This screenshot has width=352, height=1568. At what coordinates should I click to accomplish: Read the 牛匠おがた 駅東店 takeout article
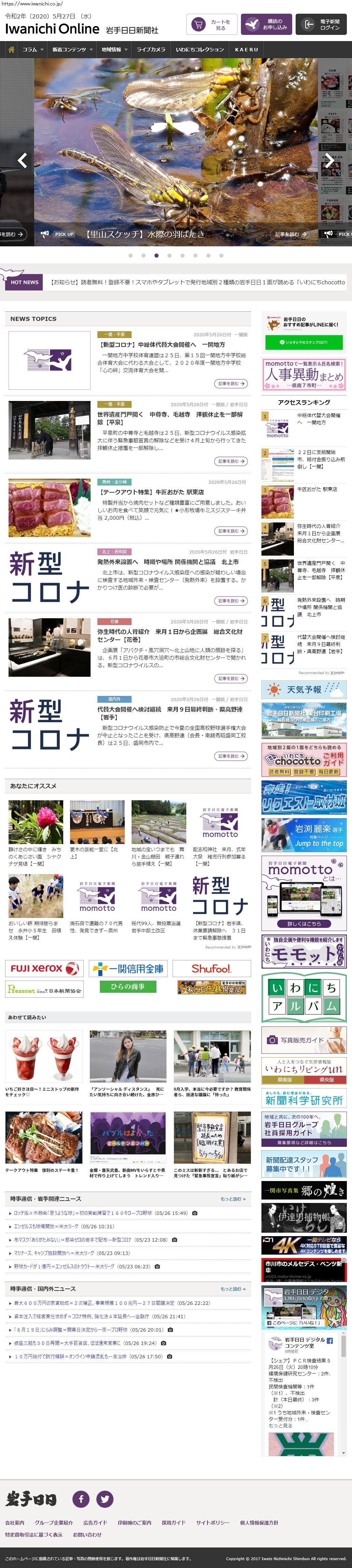[152, 492]
